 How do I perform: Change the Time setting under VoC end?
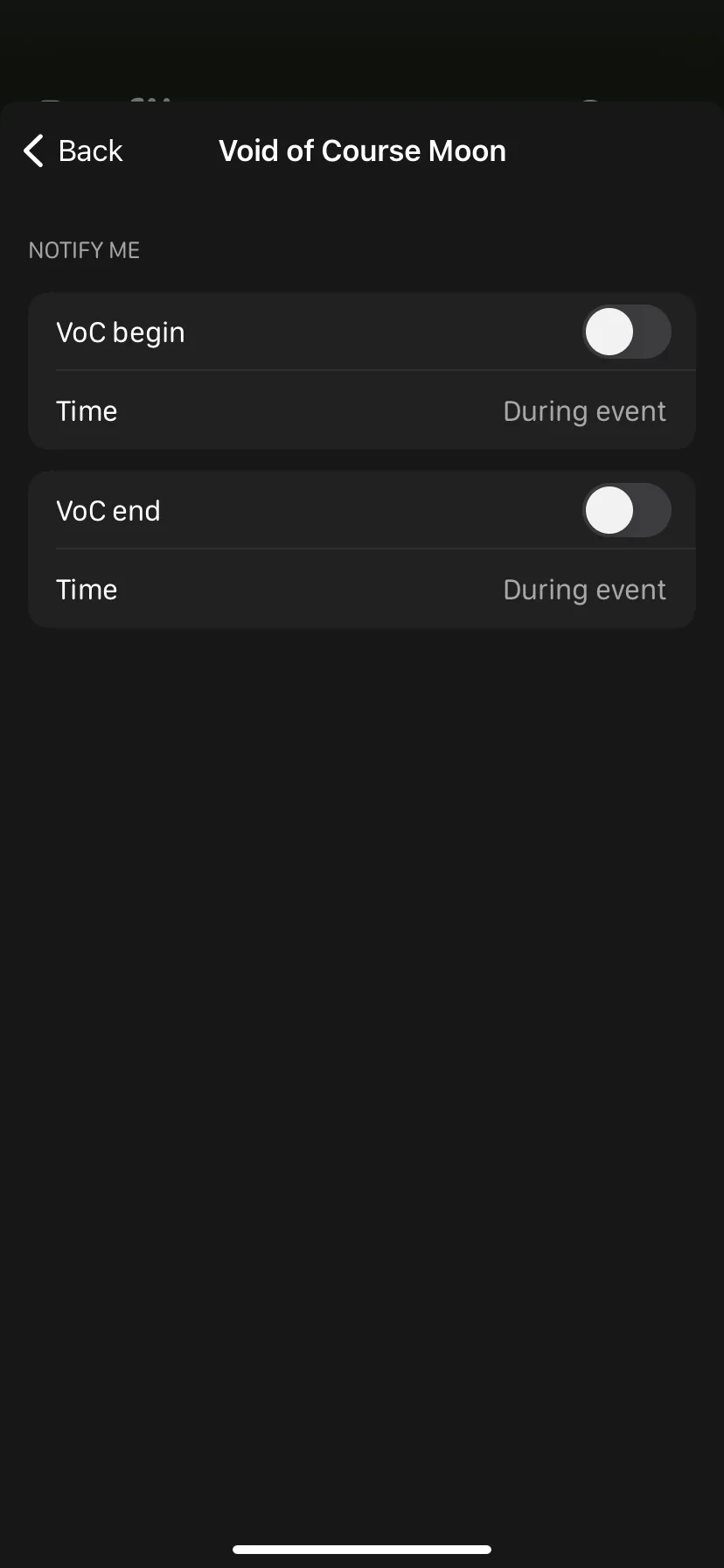[362, 590]
